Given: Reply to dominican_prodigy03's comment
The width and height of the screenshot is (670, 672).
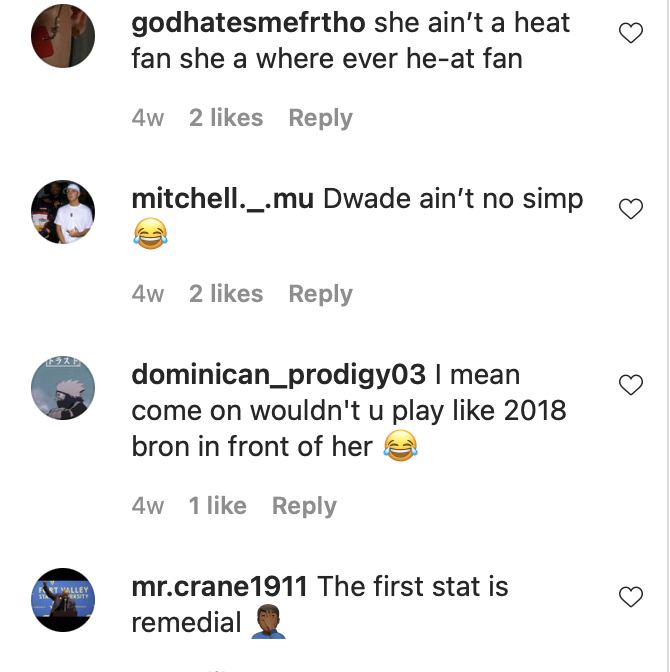Looking at the screenshot, I should point(304,506).
